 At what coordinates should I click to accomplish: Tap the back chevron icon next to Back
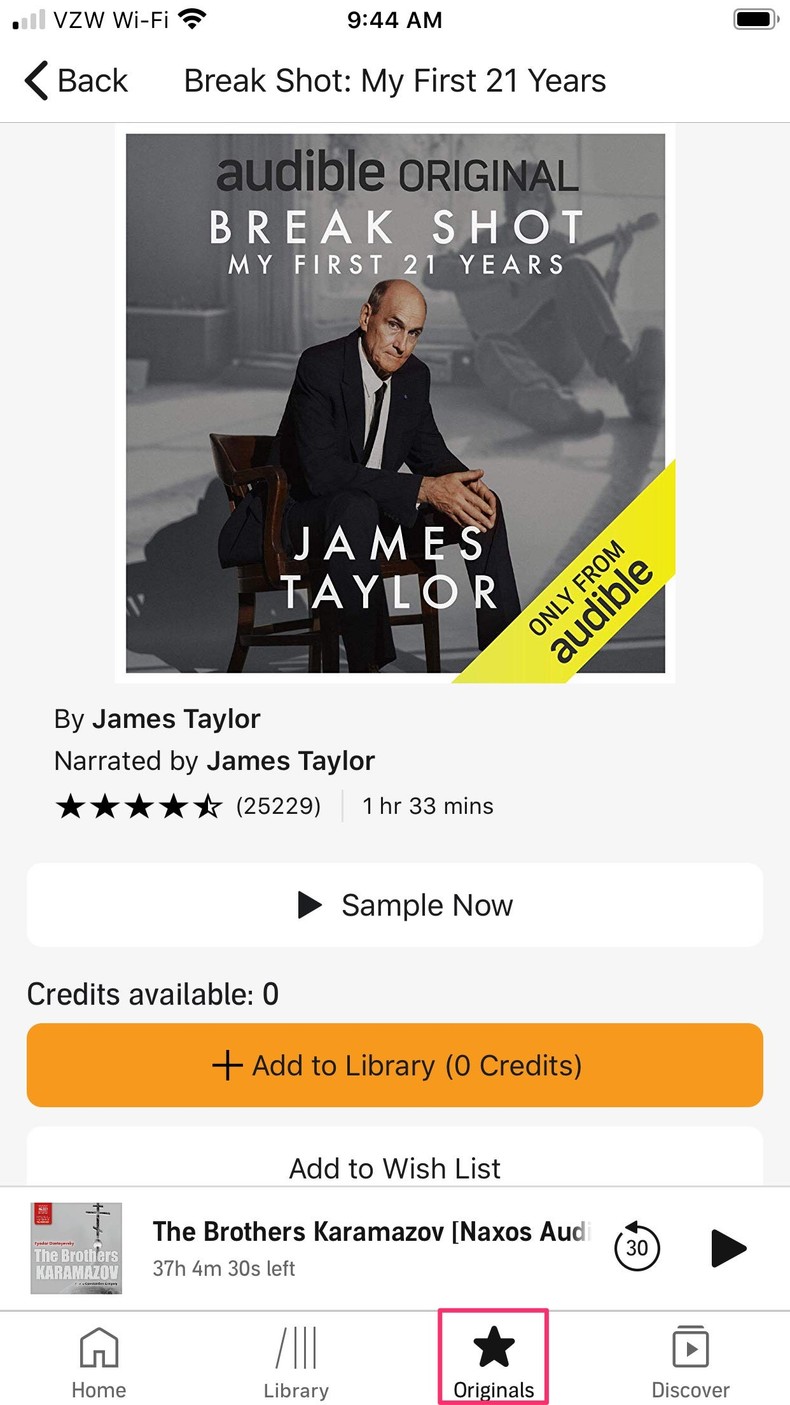(x=36, y=80)
